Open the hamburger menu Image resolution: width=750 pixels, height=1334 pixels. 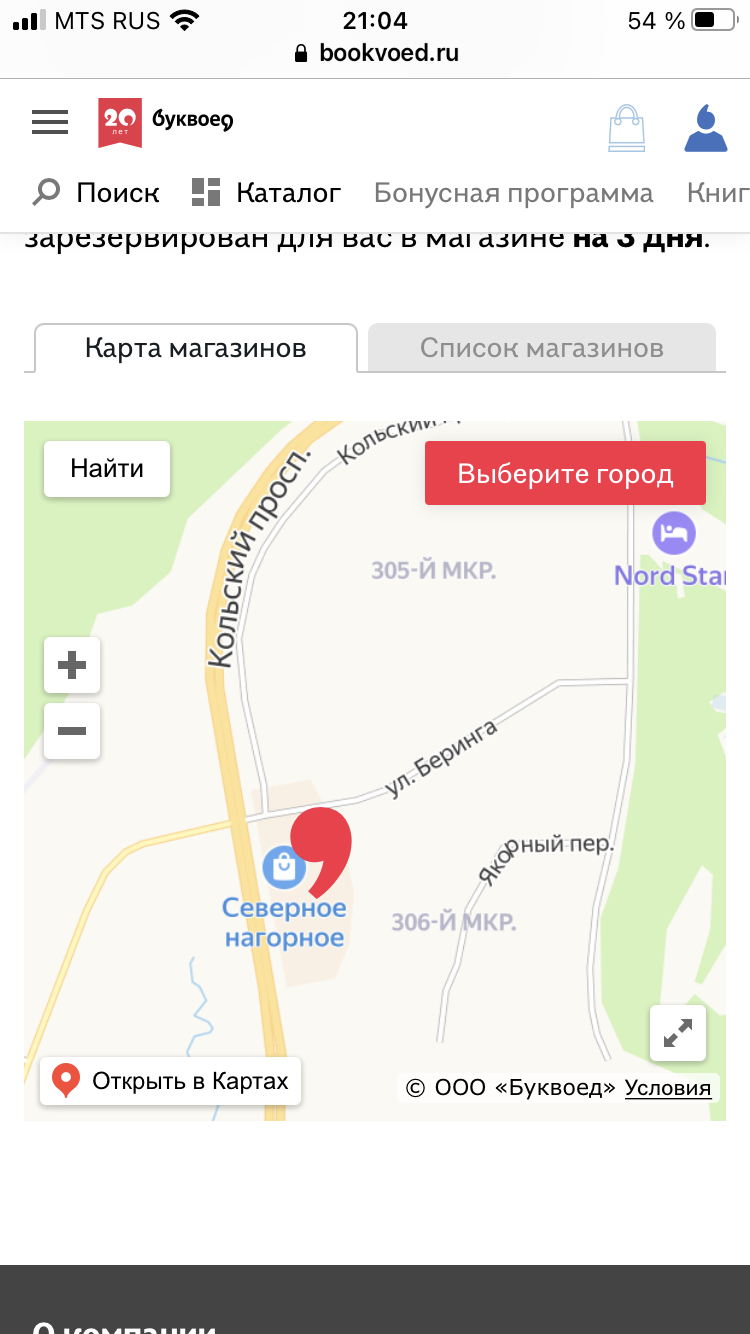(50, 122)
